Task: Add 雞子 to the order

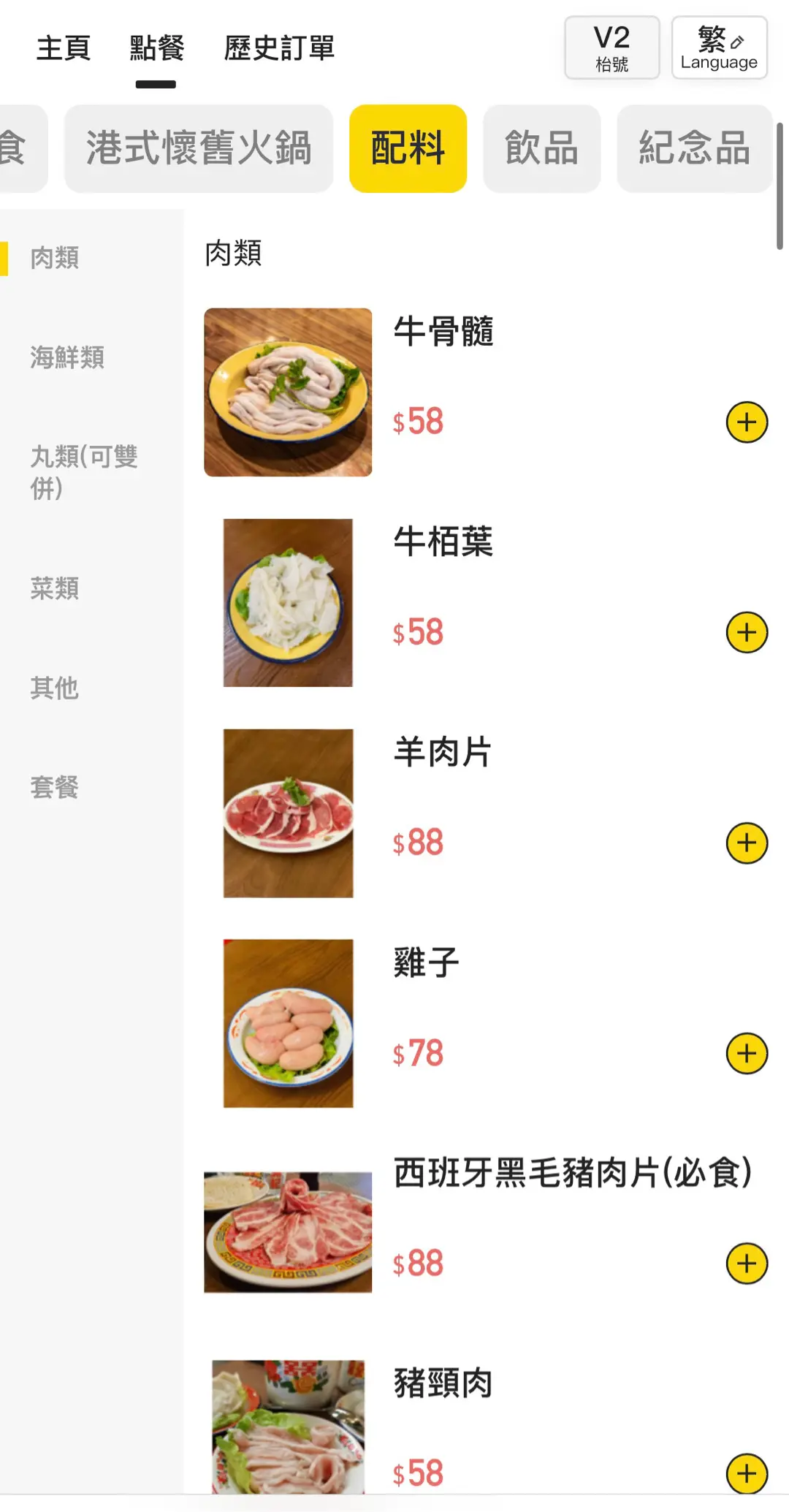Action: pyautogui.click(x=747, y=1054)
